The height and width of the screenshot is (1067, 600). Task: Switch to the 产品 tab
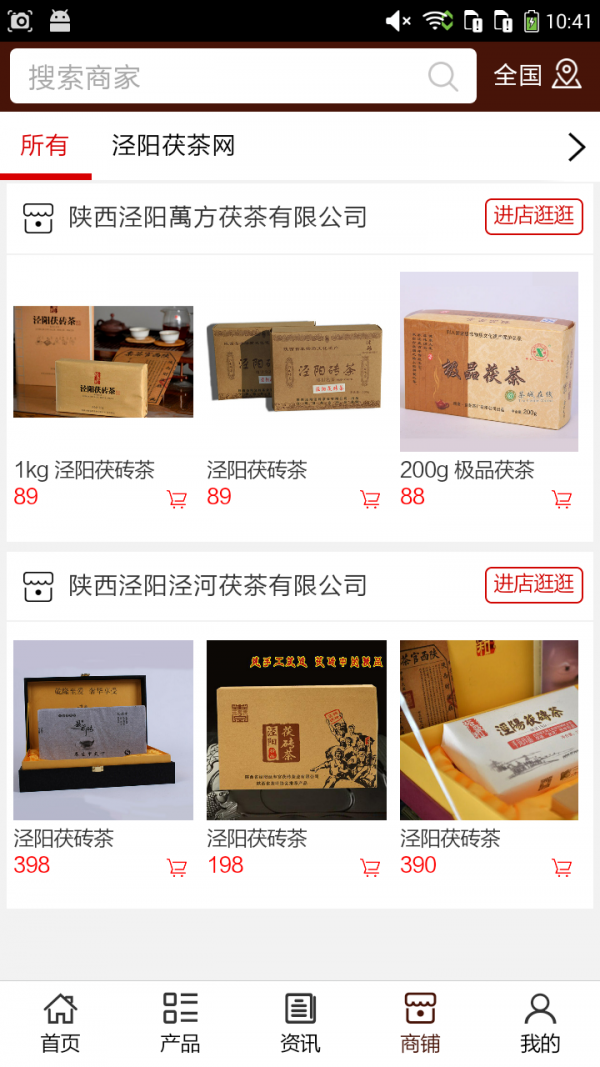tap(180, 1023)
